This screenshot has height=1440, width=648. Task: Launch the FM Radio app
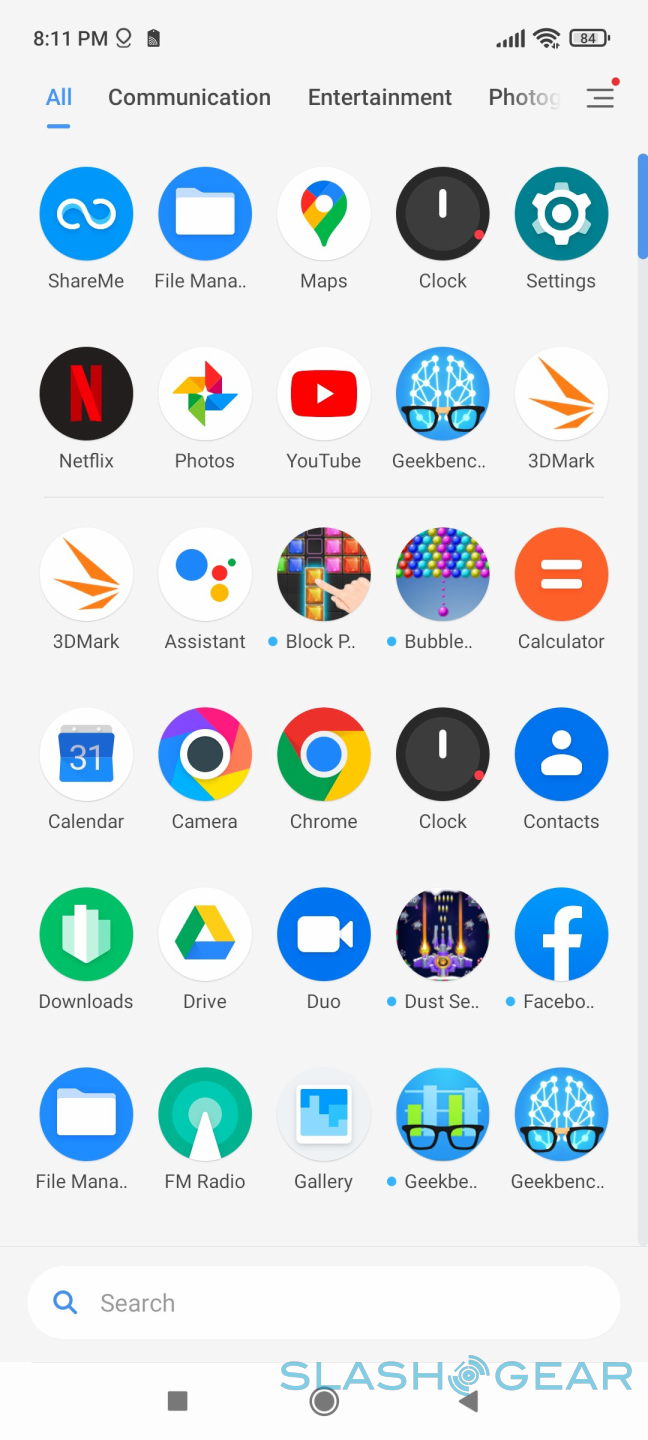205,1114
